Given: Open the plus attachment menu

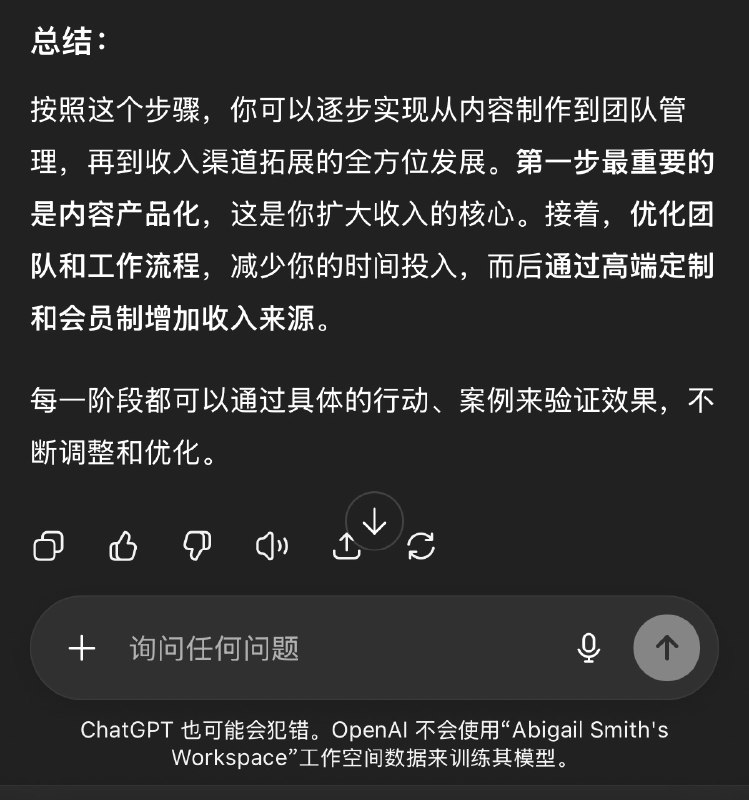Looking at the screenshot, I should pyautogui.click(x=81, y=648).
